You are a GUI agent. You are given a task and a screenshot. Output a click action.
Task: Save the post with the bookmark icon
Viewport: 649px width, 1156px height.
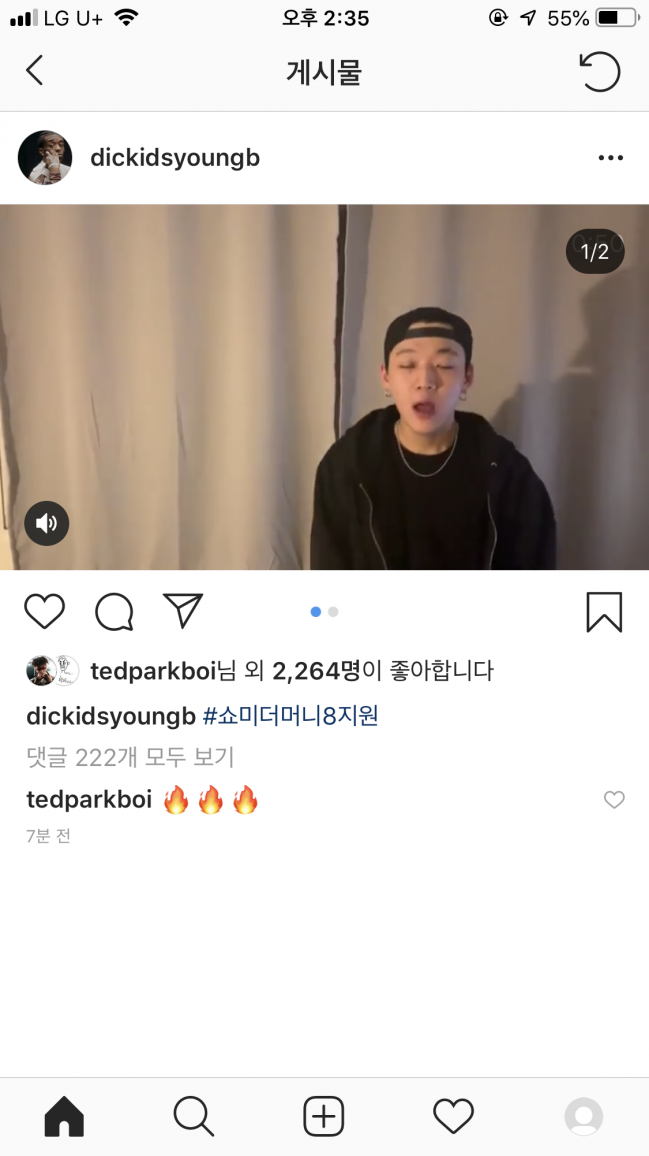(604, 612)
